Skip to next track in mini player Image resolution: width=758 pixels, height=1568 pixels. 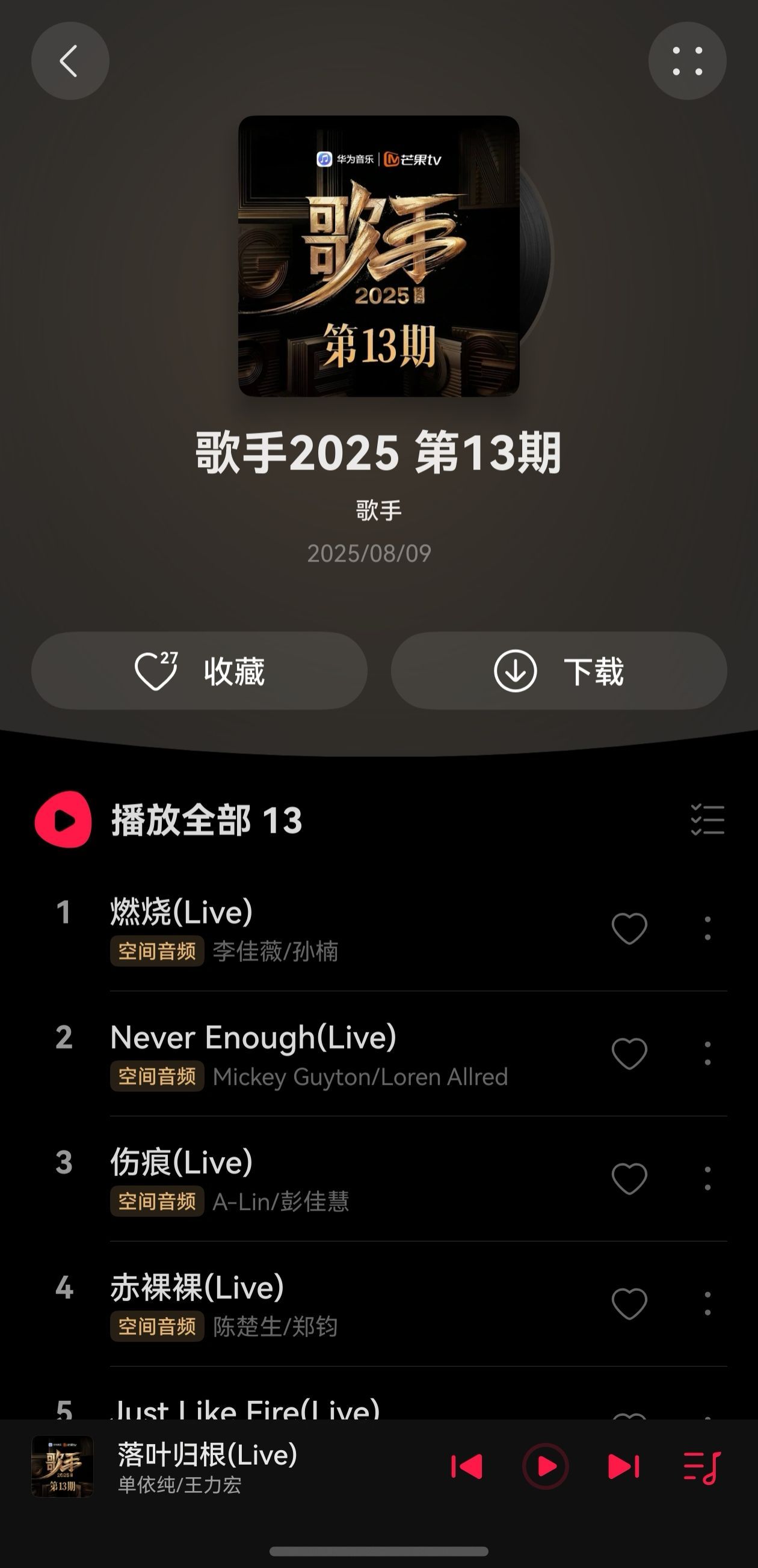pyautogui.click(x=624, y=1466)
